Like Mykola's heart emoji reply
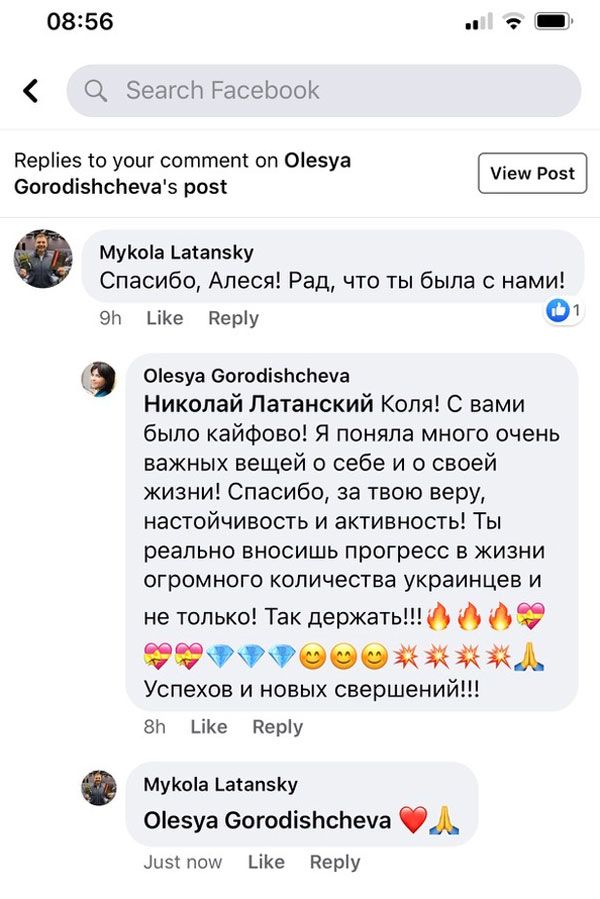Image resolution: width=600 pixels, height=899 pixels. (x=266, y=862)
